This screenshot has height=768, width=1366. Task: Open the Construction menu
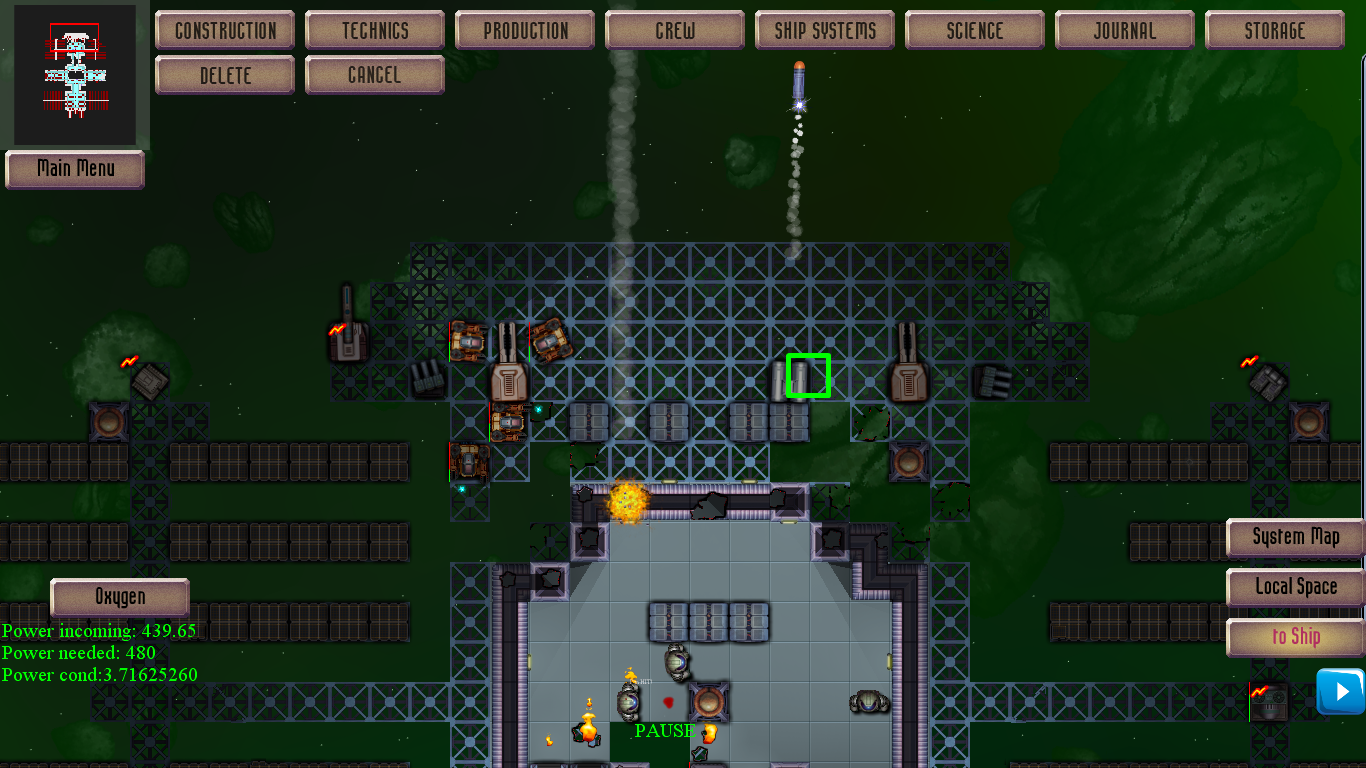[225, 30]
